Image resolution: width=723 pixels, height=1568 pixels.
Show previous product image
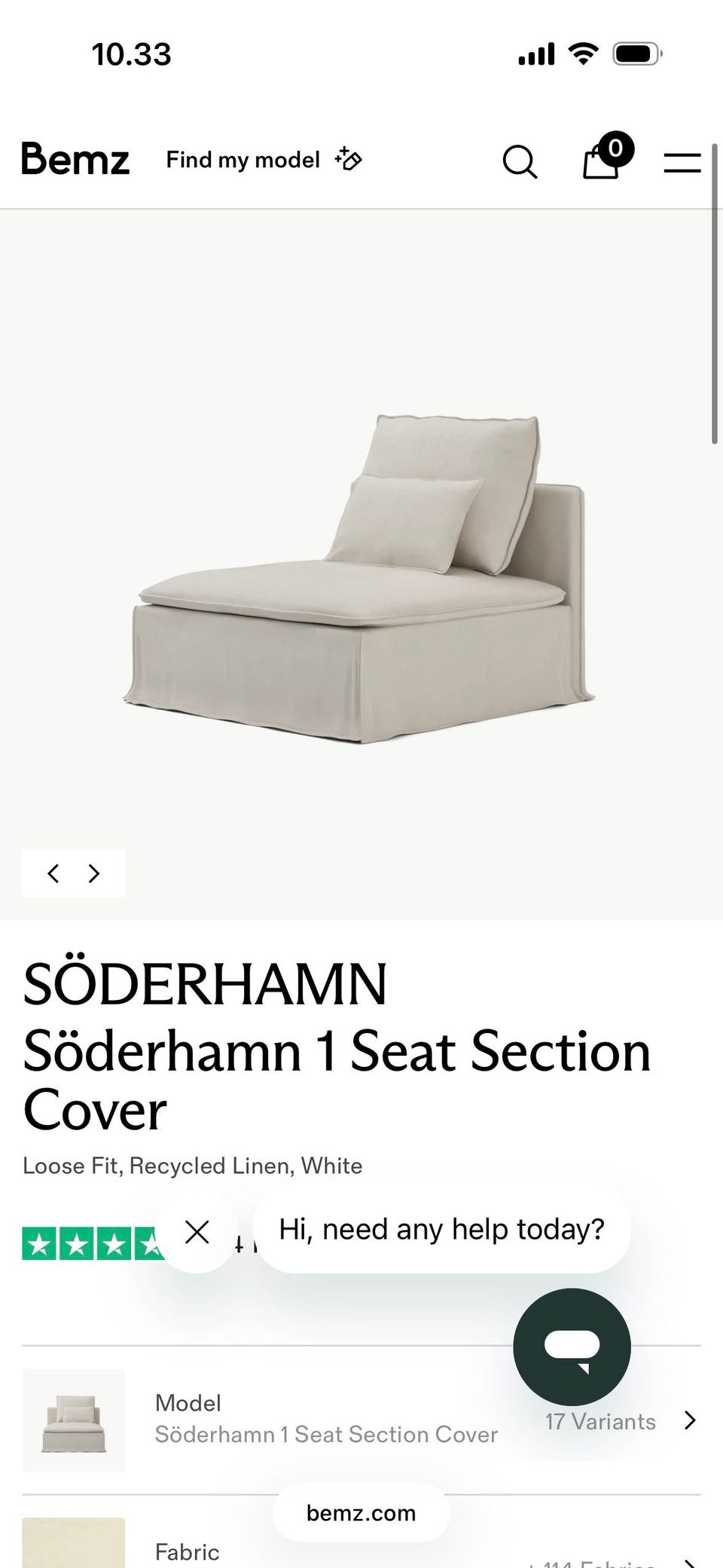[x=53, y=873]
